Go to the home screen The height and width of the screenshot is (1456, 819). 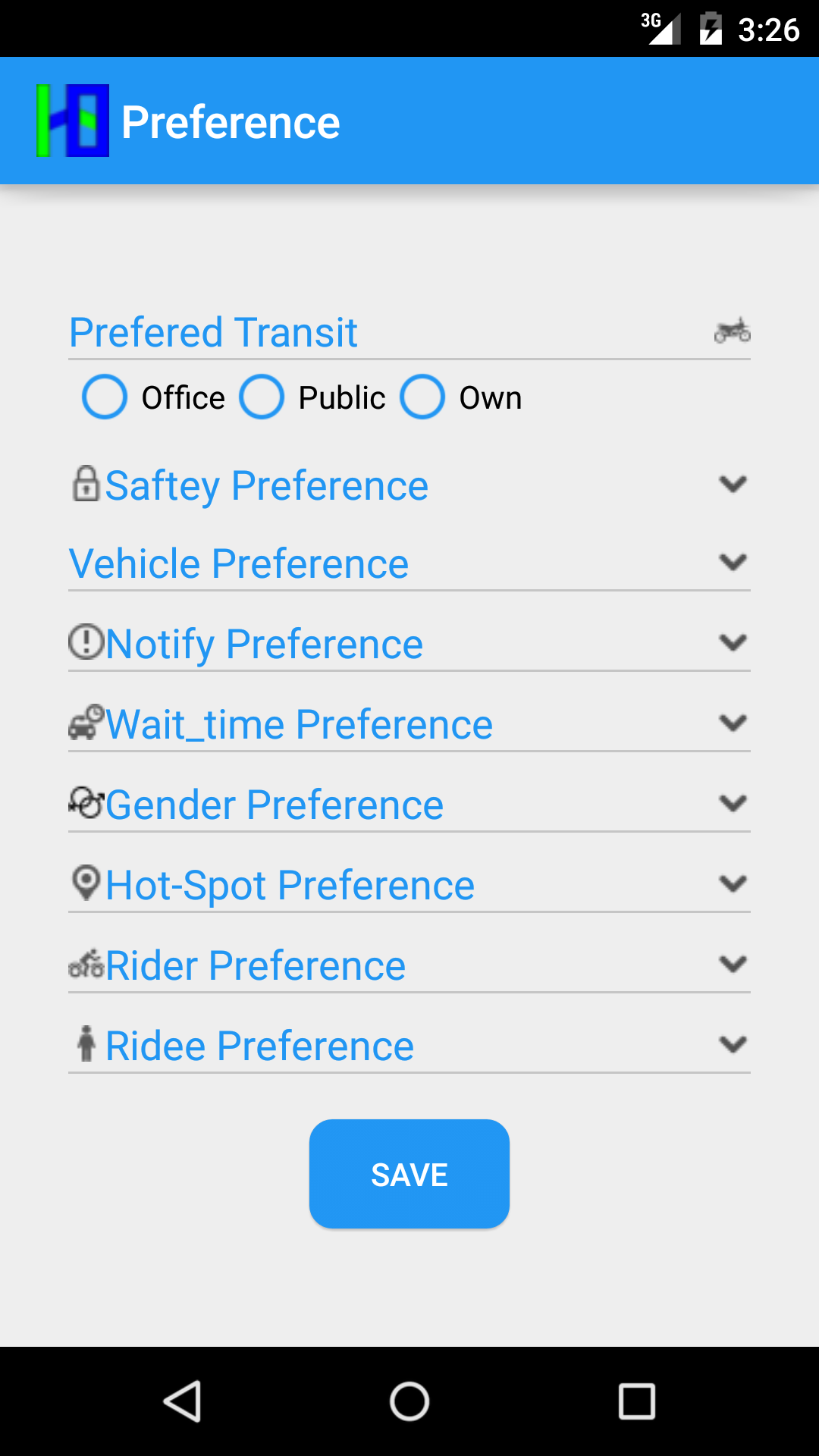tap(409, 1401)
